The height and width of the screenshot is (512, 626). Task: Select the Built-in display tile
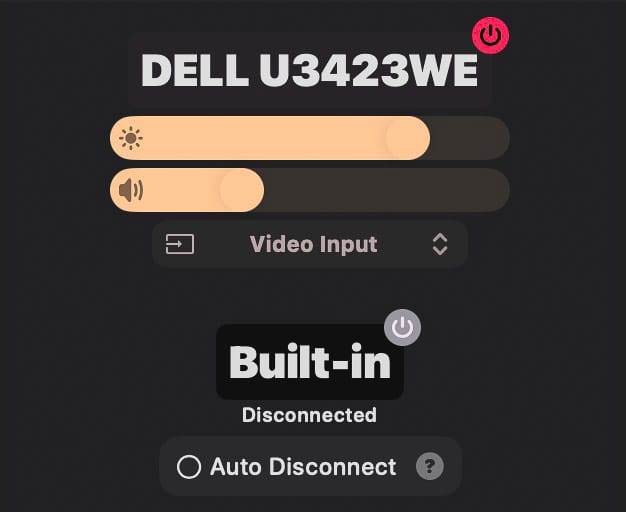[x=309, y=362]
